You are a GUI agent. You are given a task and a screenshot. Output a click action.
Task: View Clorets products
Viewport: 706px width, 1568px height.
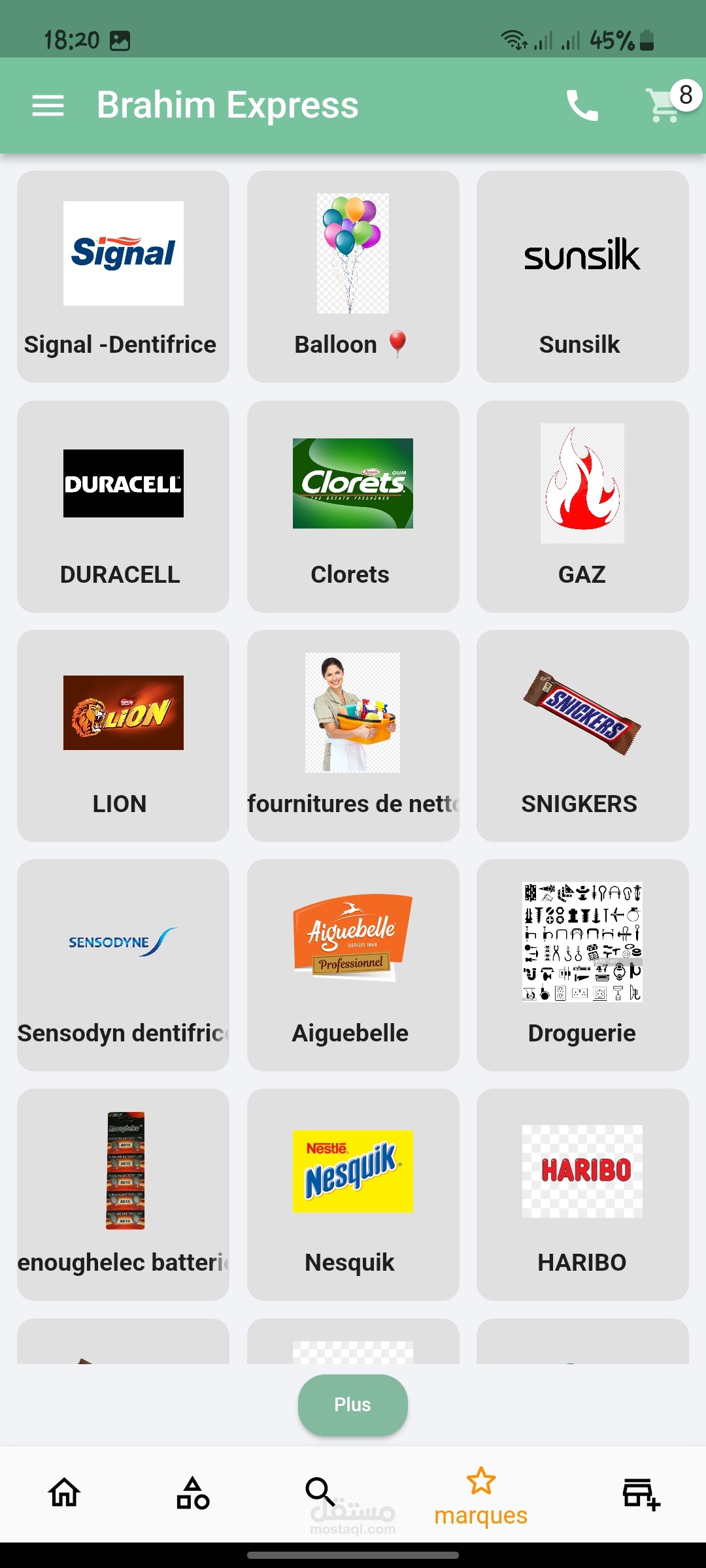pyautogui.click(x=353, y=506)
